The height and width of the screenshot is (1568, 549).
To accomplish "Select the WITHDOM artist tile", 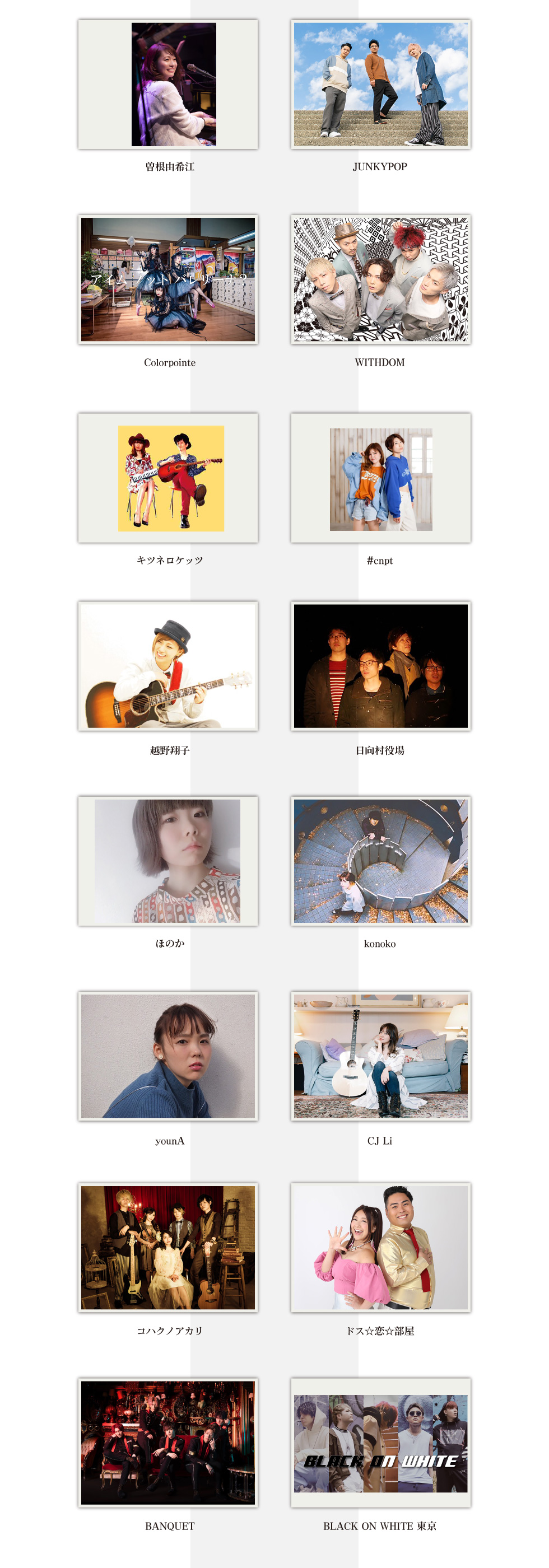I will click(x=380, y=279).
